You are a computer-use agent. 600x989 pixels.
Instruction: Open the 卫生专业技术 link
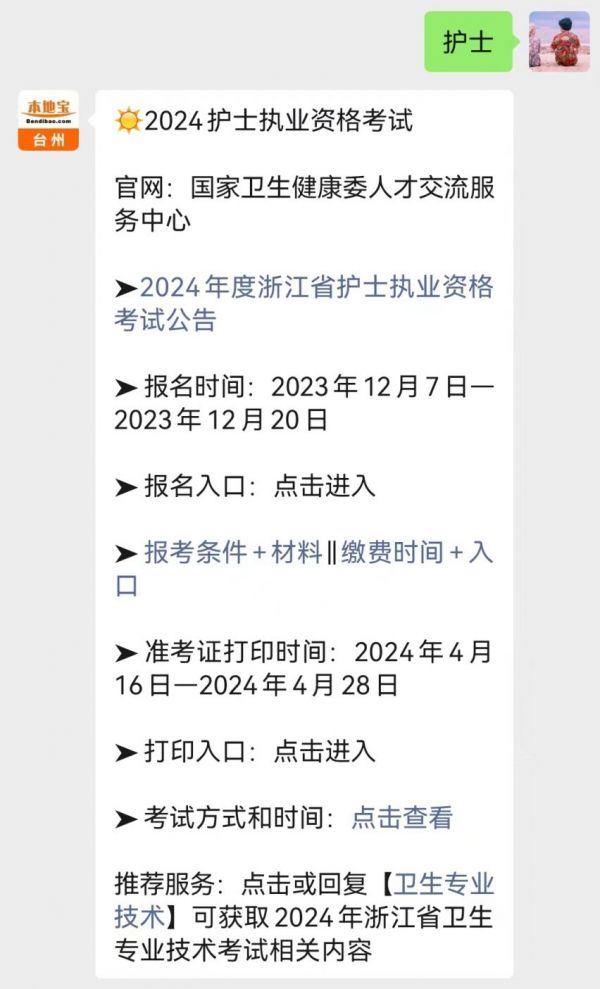(x=444, y=884)
